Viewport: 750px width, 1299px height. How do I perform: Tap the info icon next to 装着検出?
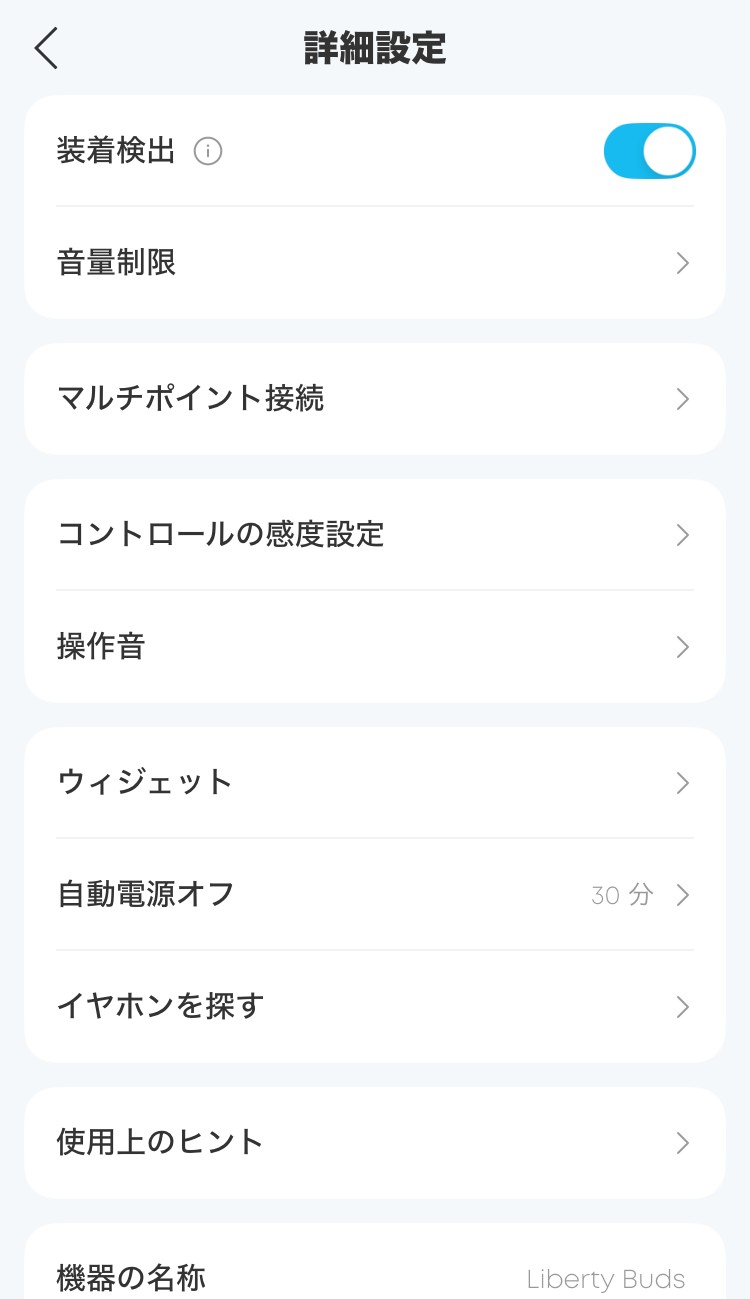209,152
